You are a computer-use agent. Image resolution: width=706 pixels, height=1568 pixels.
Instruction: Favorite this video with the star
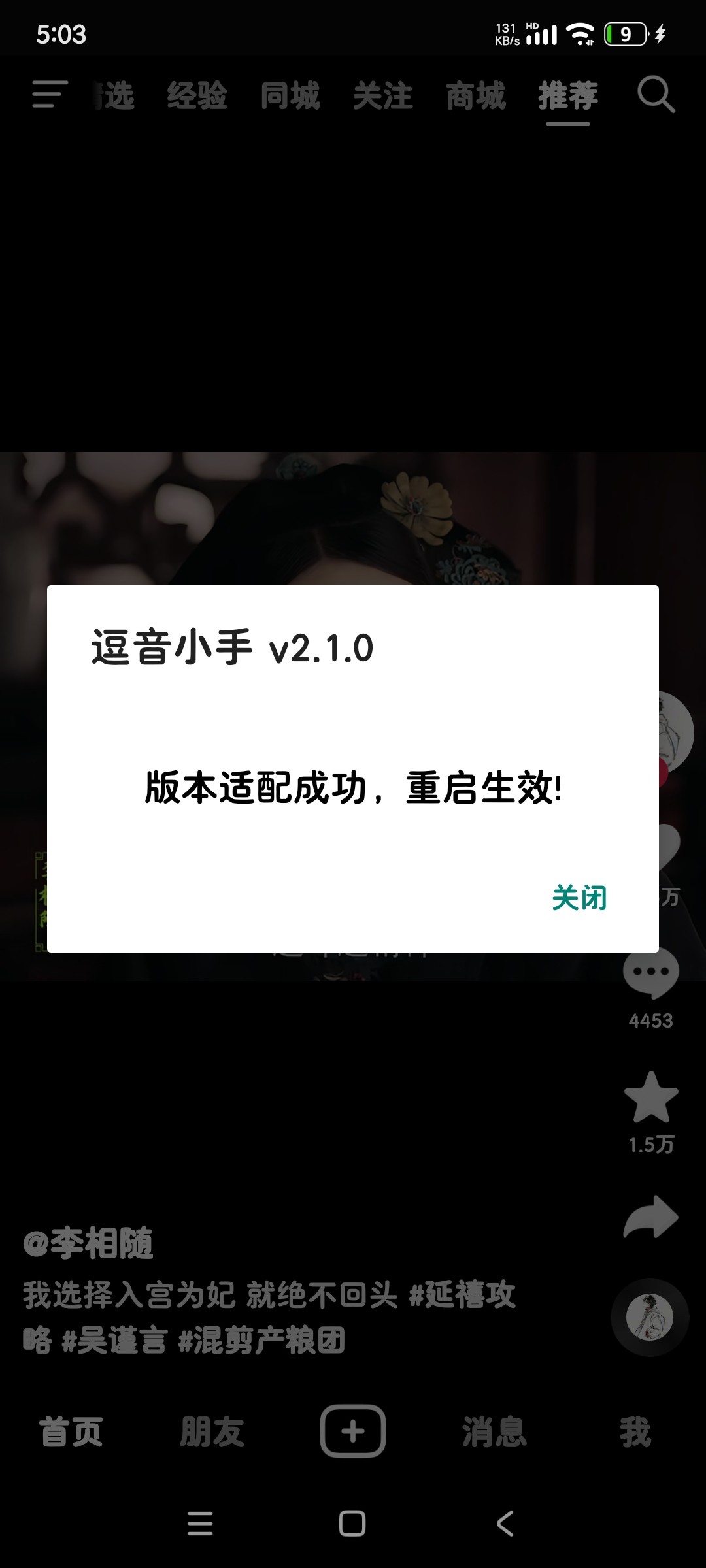click(650, 1098)
